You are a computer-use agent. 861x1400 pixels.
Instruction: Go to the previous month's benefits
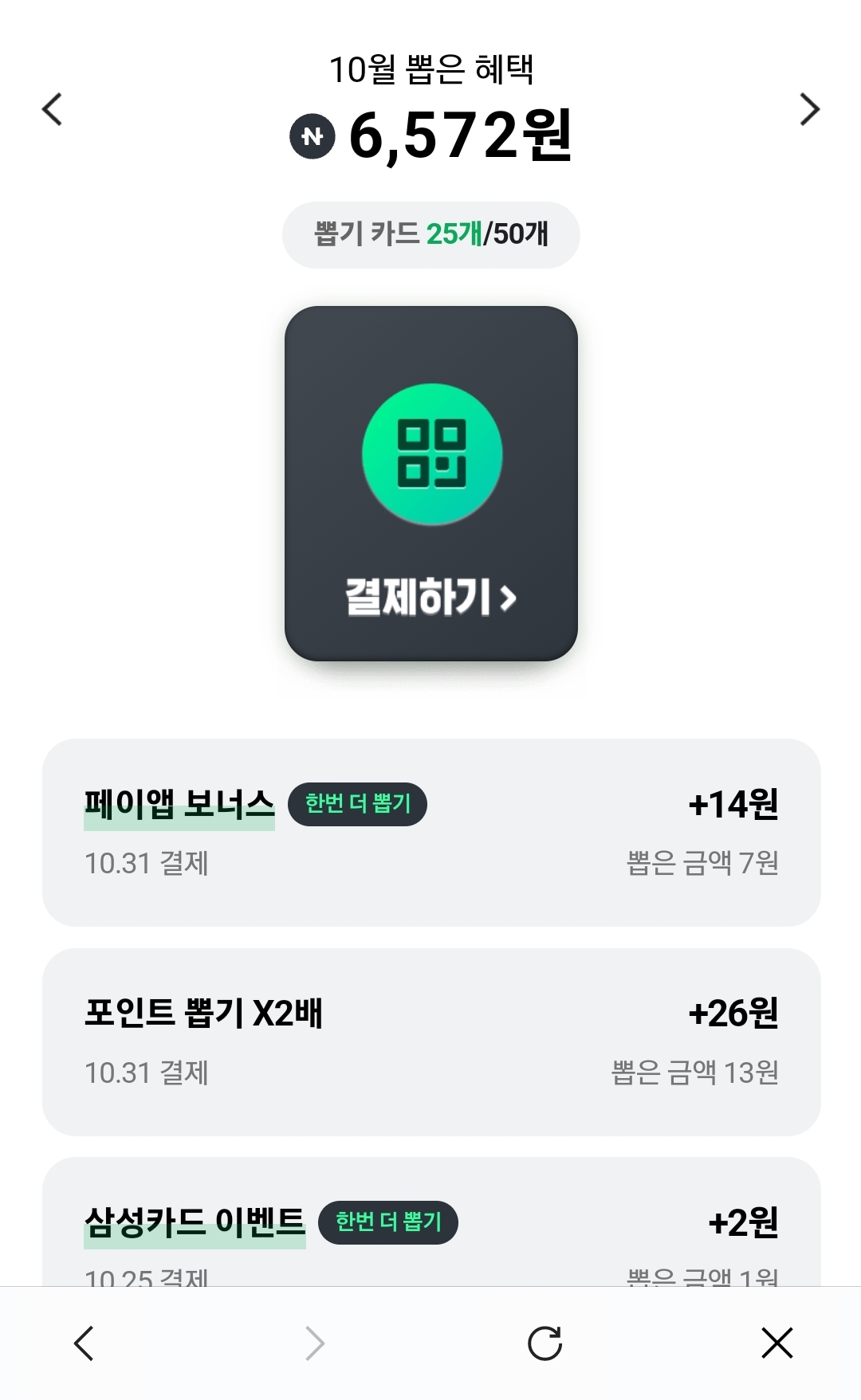click(x=52, y=110)
